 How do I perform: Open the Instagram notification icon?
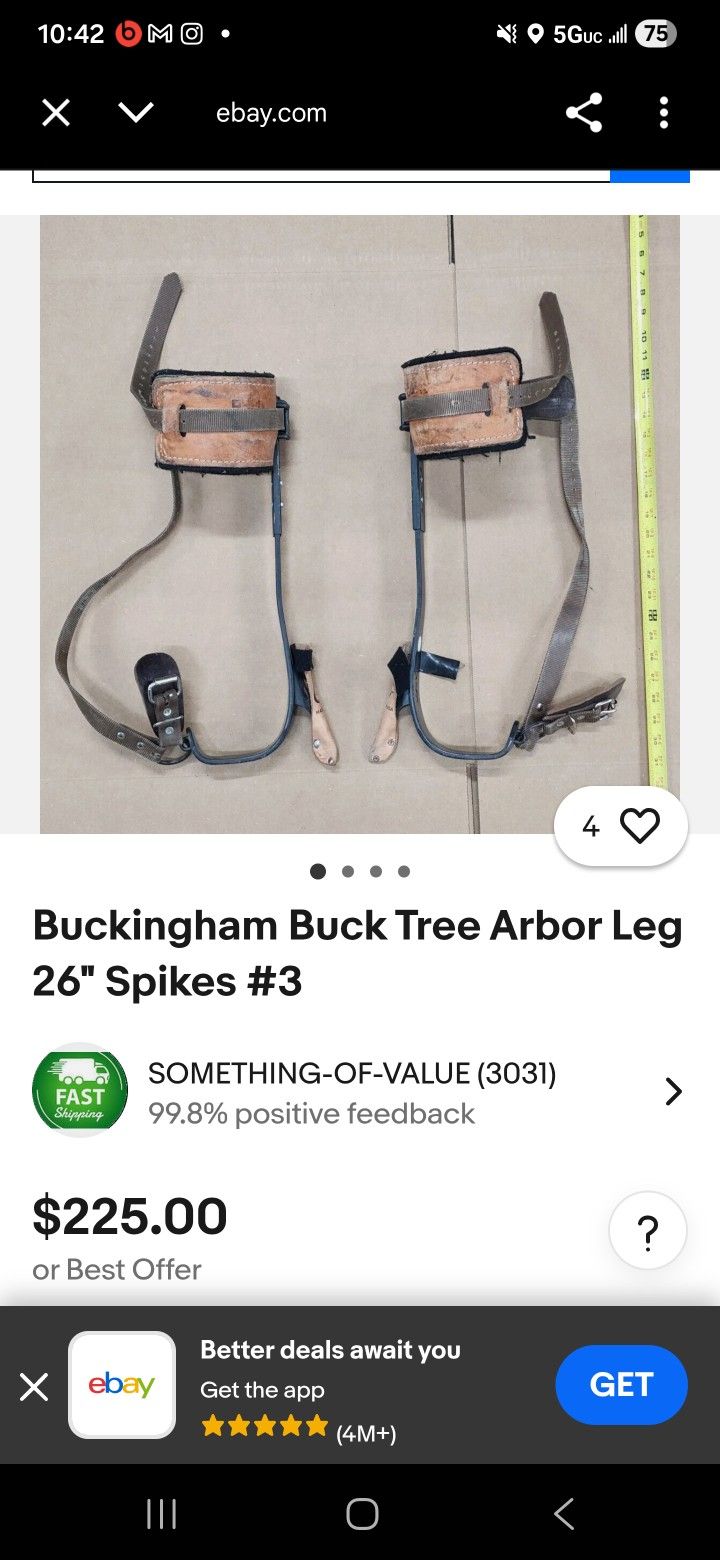point(191,33)
